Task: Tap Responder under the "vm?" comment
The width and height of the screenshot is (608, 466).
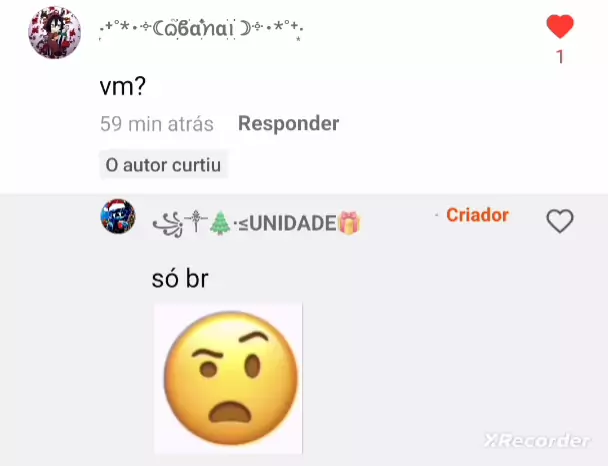Action: (x=288, y=124)
